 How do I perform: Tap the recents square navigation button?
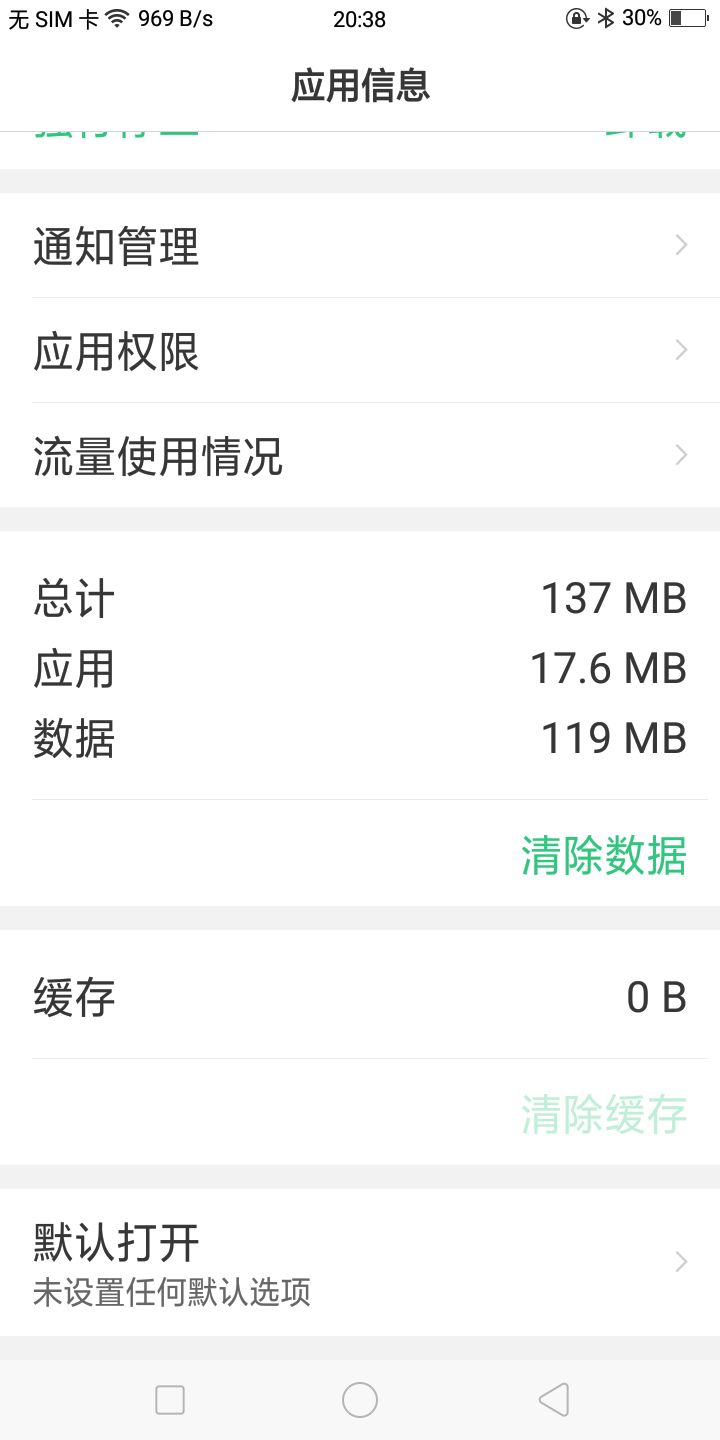(169, 1399)
